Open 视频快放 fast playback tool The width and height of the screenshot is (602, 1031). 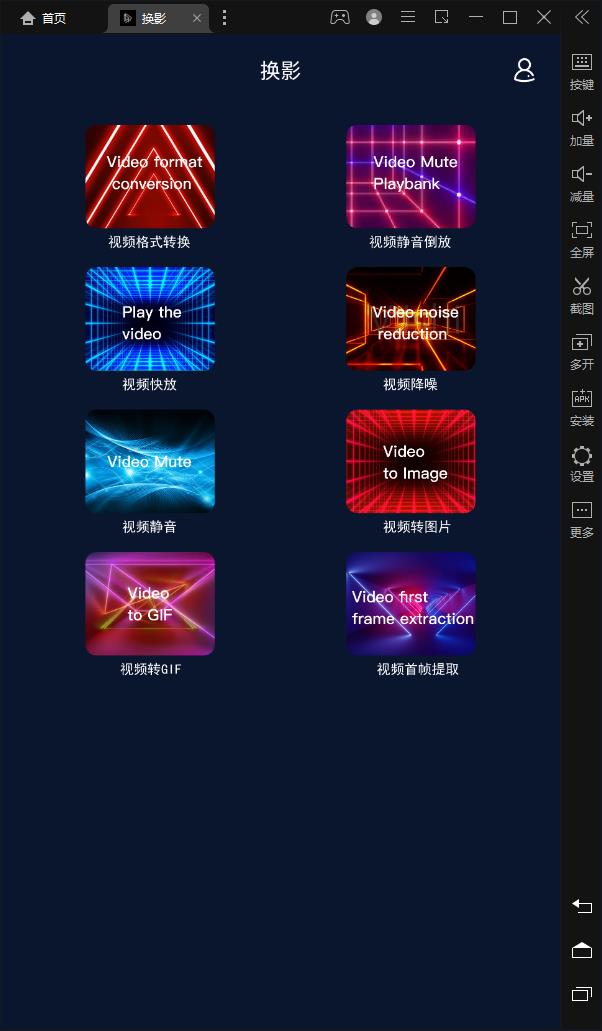tap(150, 319)
